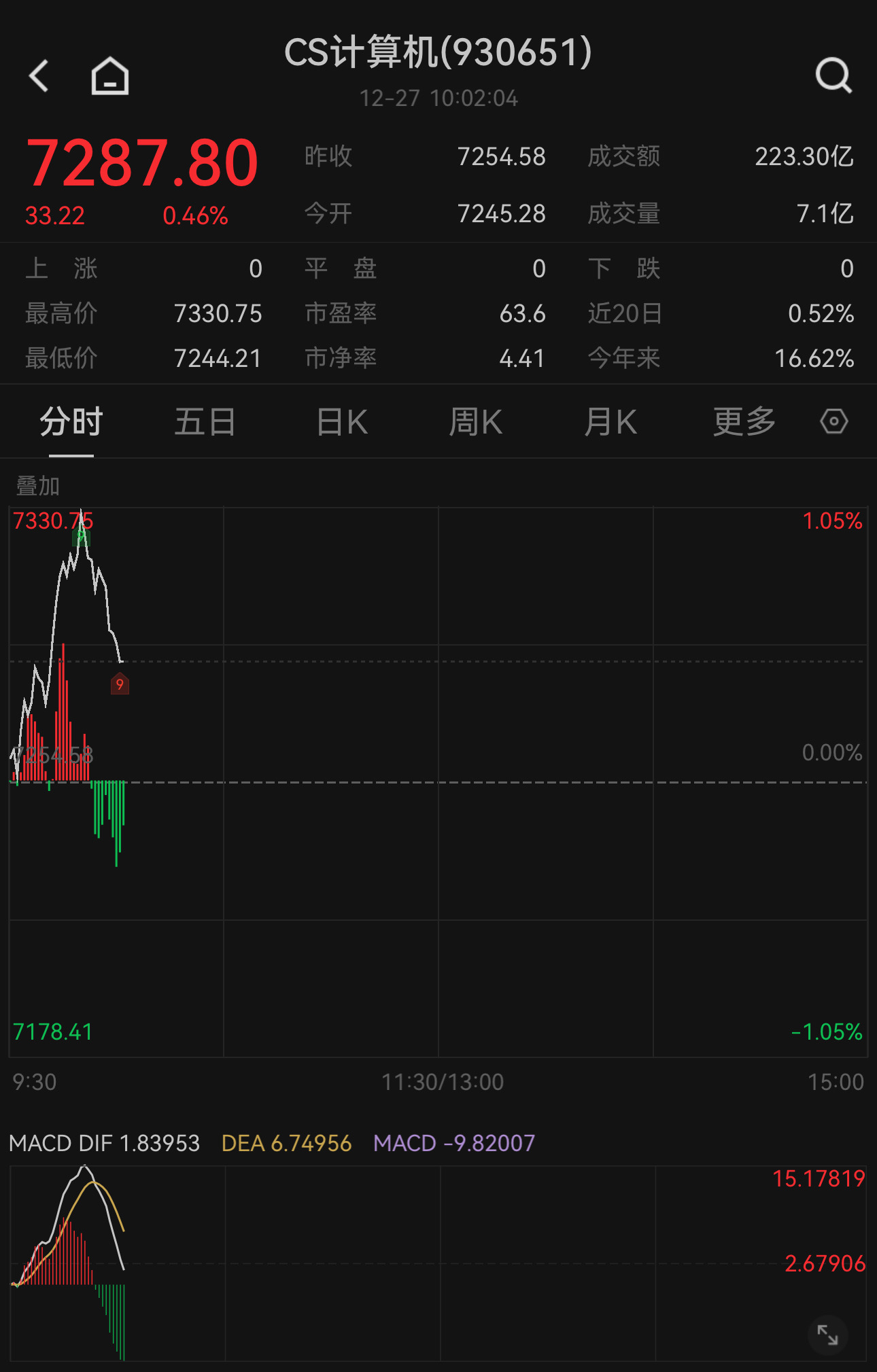Open the 周K weekly chart tab
Viewport: 877px width, 1372px height.
(x=476, y=421)
